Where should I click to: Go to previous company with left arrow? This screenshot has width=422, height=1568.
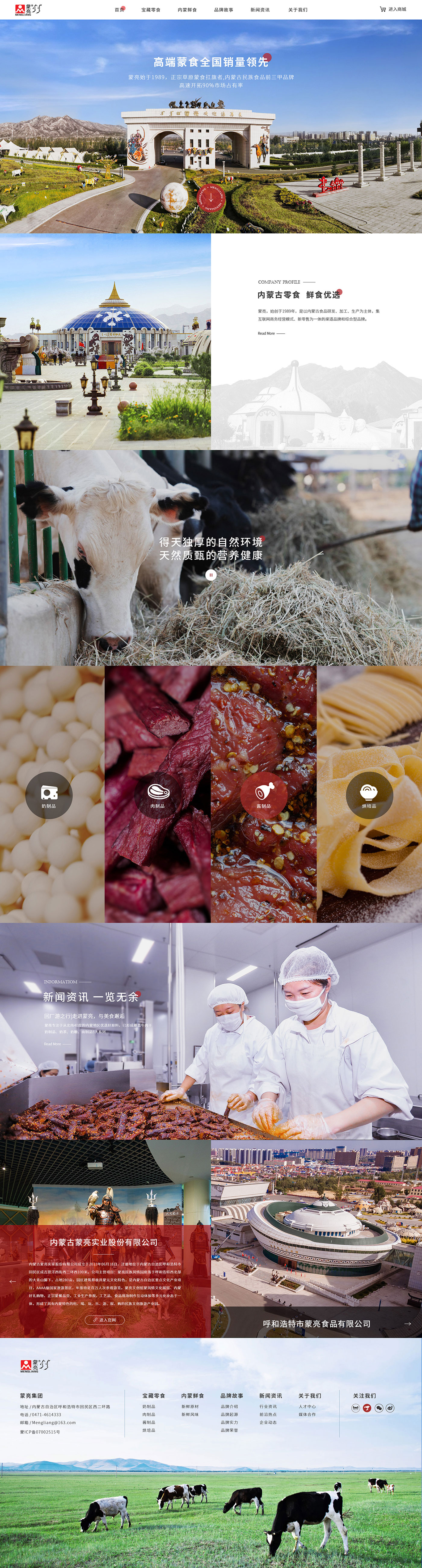13,1281
